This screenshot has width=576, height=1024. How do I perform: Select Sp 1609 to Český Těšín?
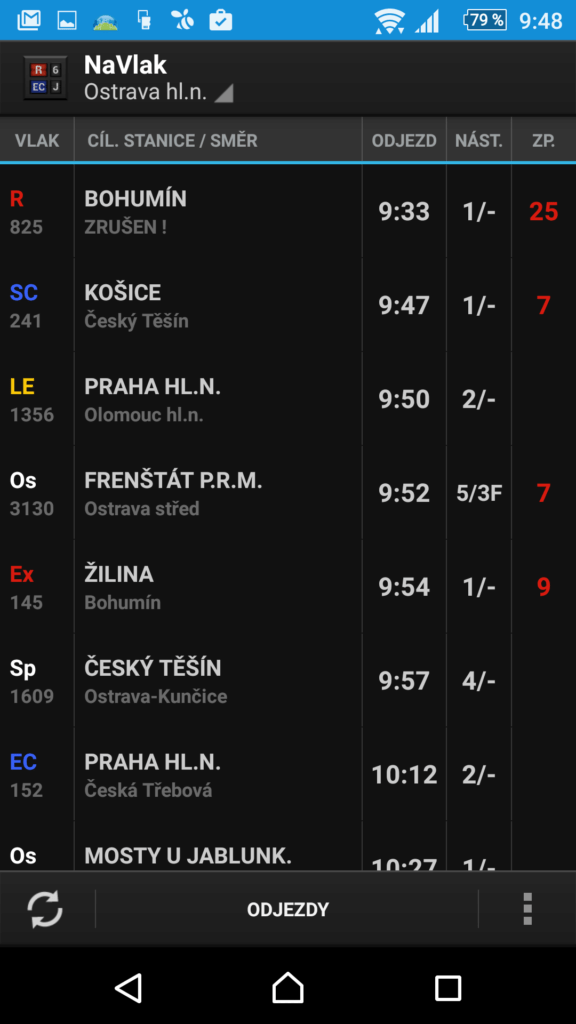pyautogui.click(x=288, y=682)
